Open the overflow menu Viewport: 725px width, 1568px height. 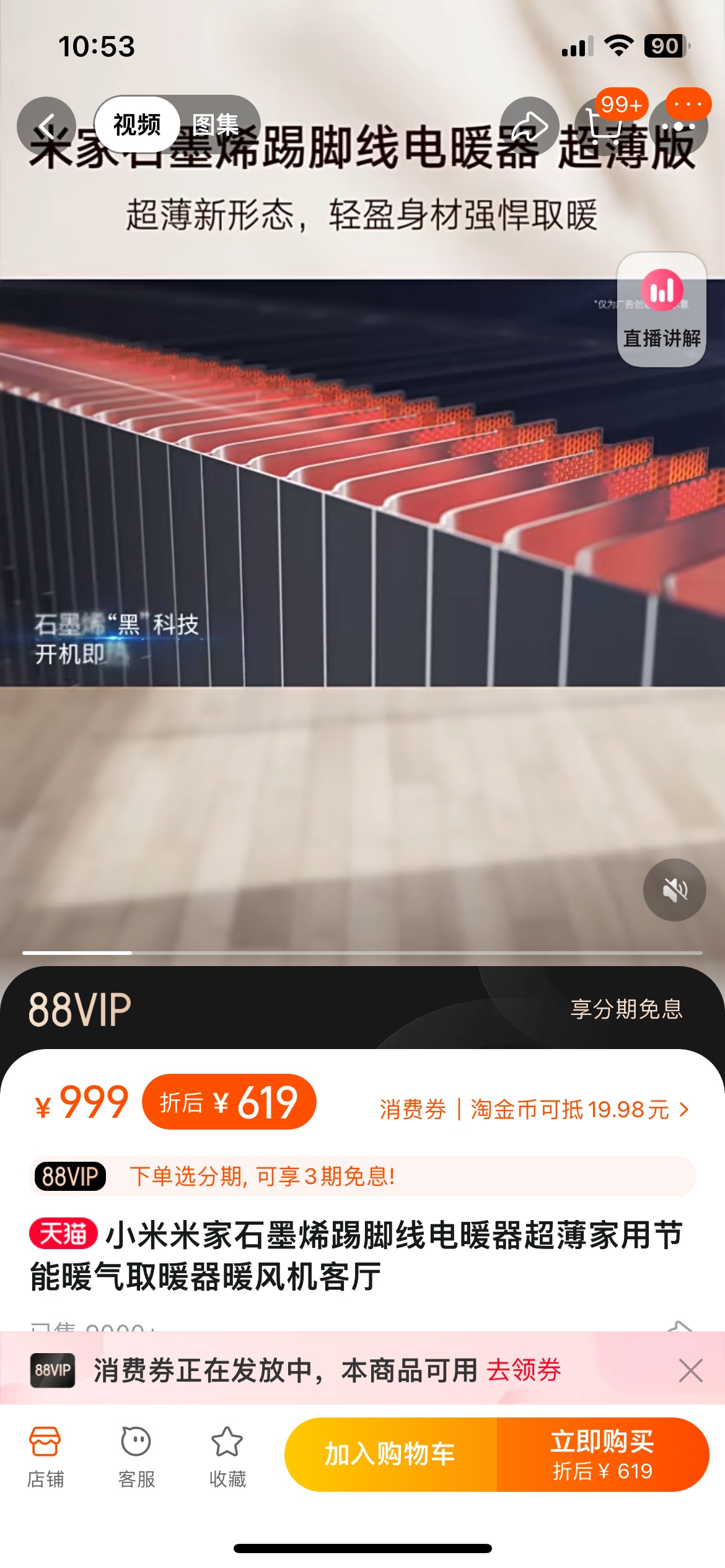tap(679, 126)
